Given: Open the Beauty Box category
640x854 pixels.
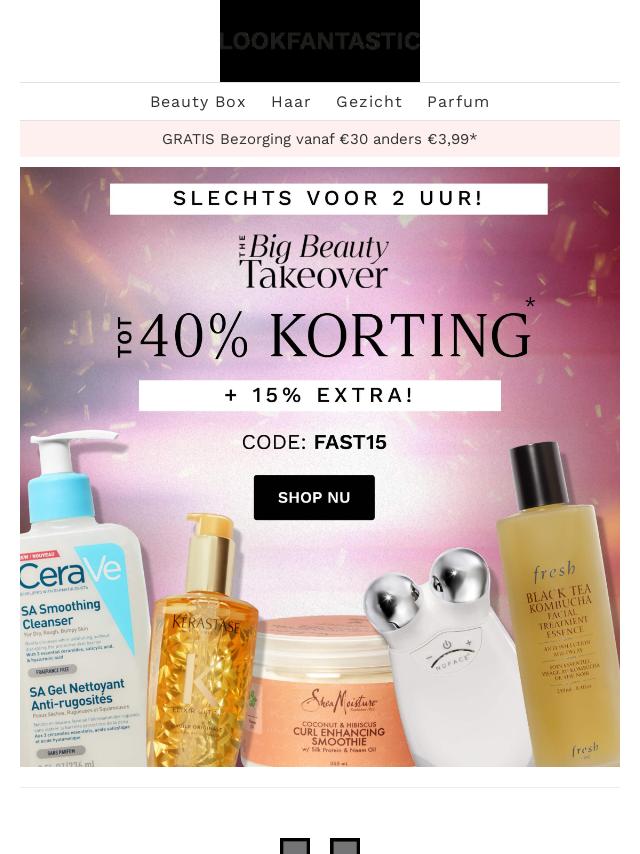Looking at the screenshot, I should coord(198,102).
